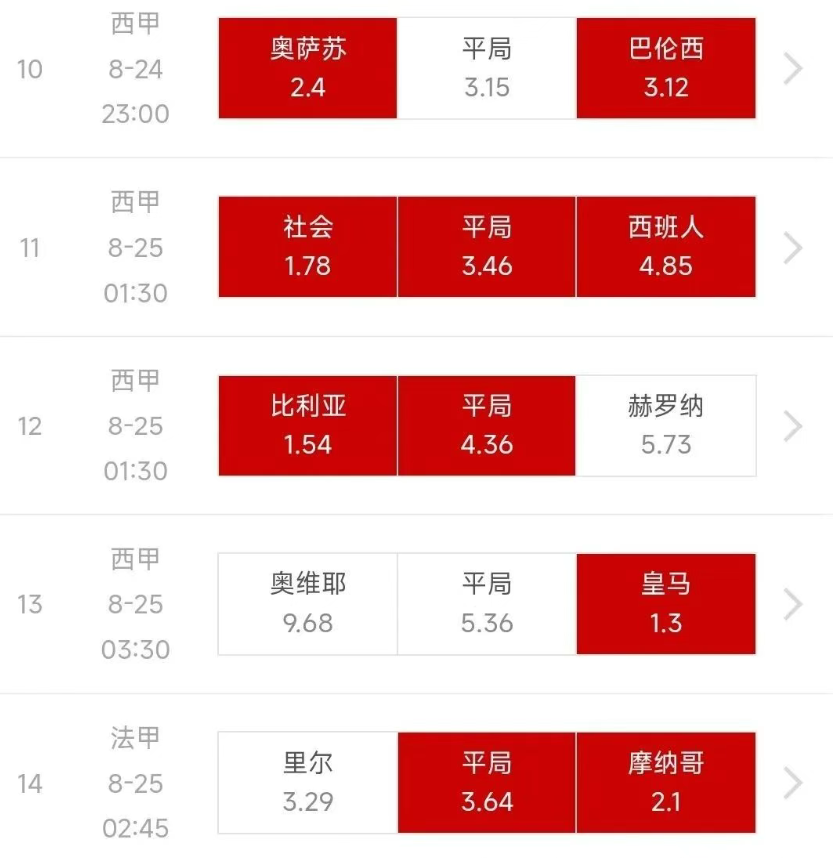Select 西班人 at odds 4.85
Screen dimensions: 836x858
coord(666,247)
